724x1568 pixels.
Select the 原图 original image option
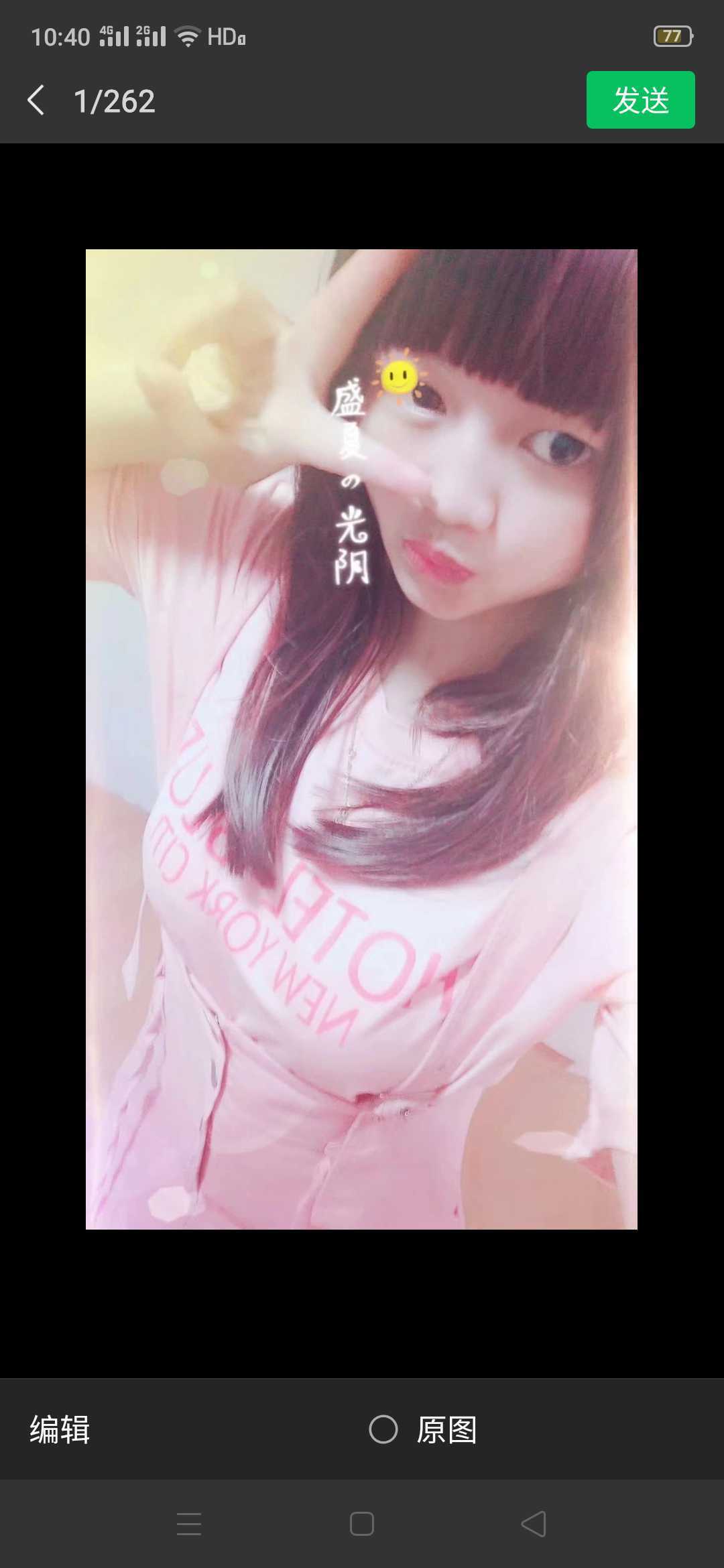(x=384, y=1429)
